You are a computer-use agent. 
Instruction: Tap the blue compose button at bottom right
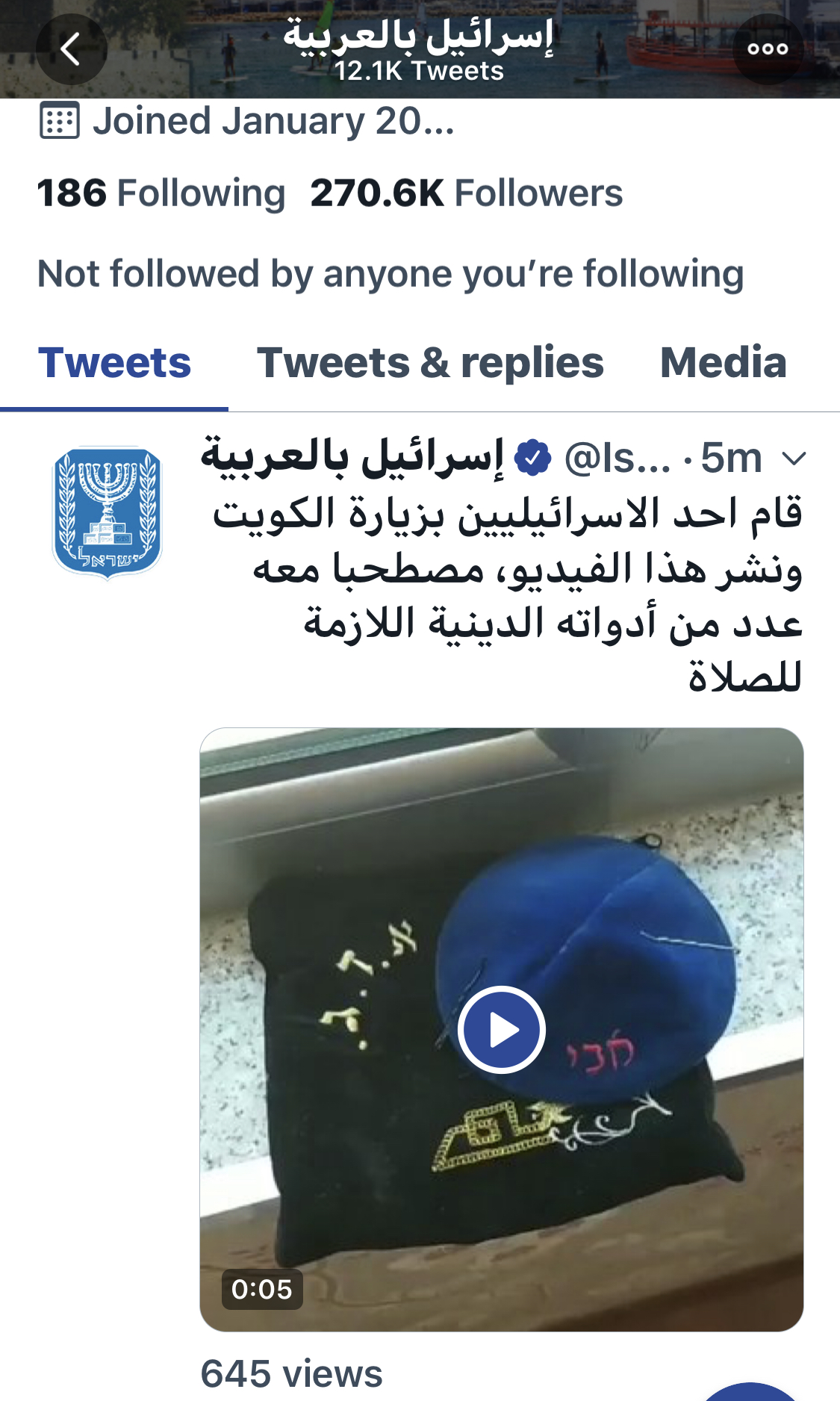tap(750, 1394)
